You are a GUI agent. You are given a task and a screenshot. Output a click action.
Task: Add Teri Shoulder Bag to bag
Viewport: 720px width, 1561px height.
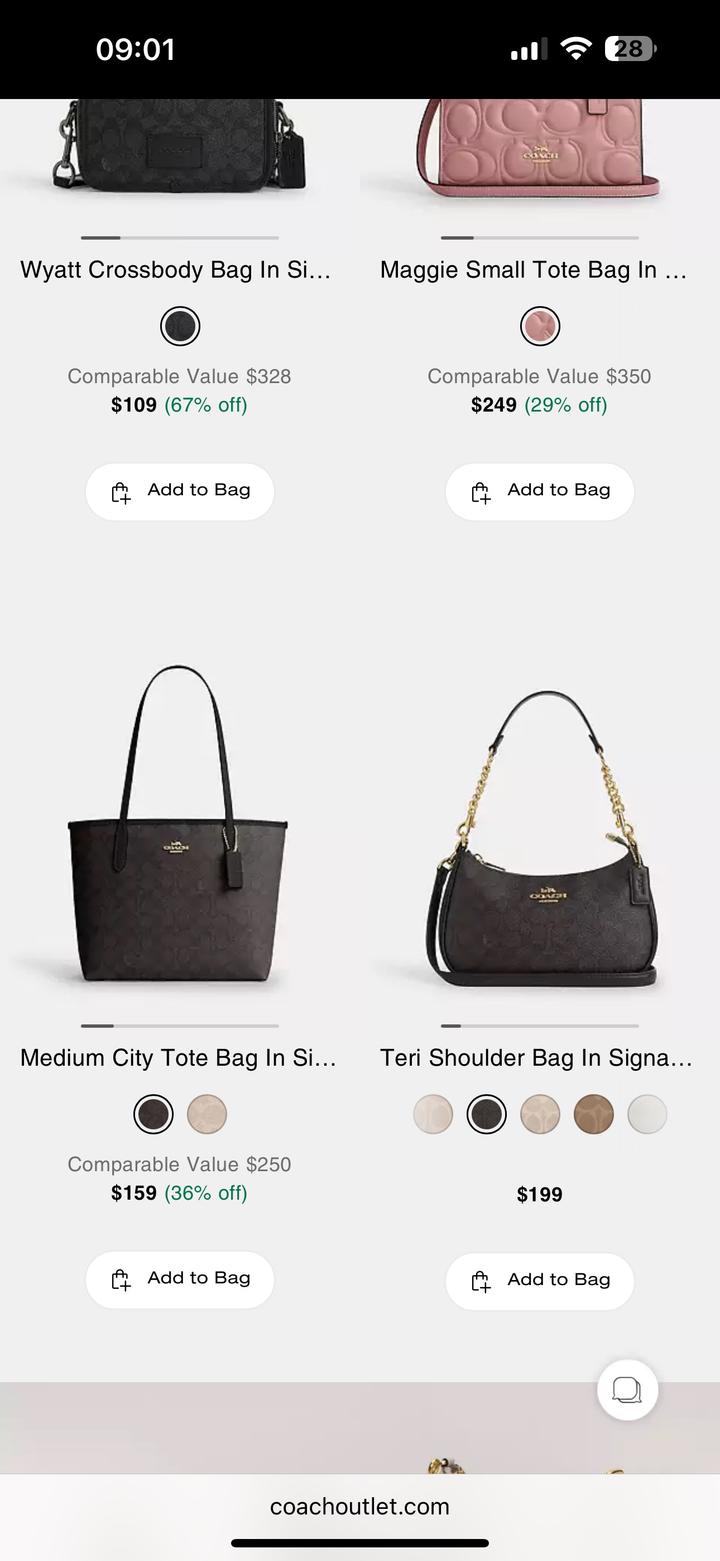[540, 1281]
